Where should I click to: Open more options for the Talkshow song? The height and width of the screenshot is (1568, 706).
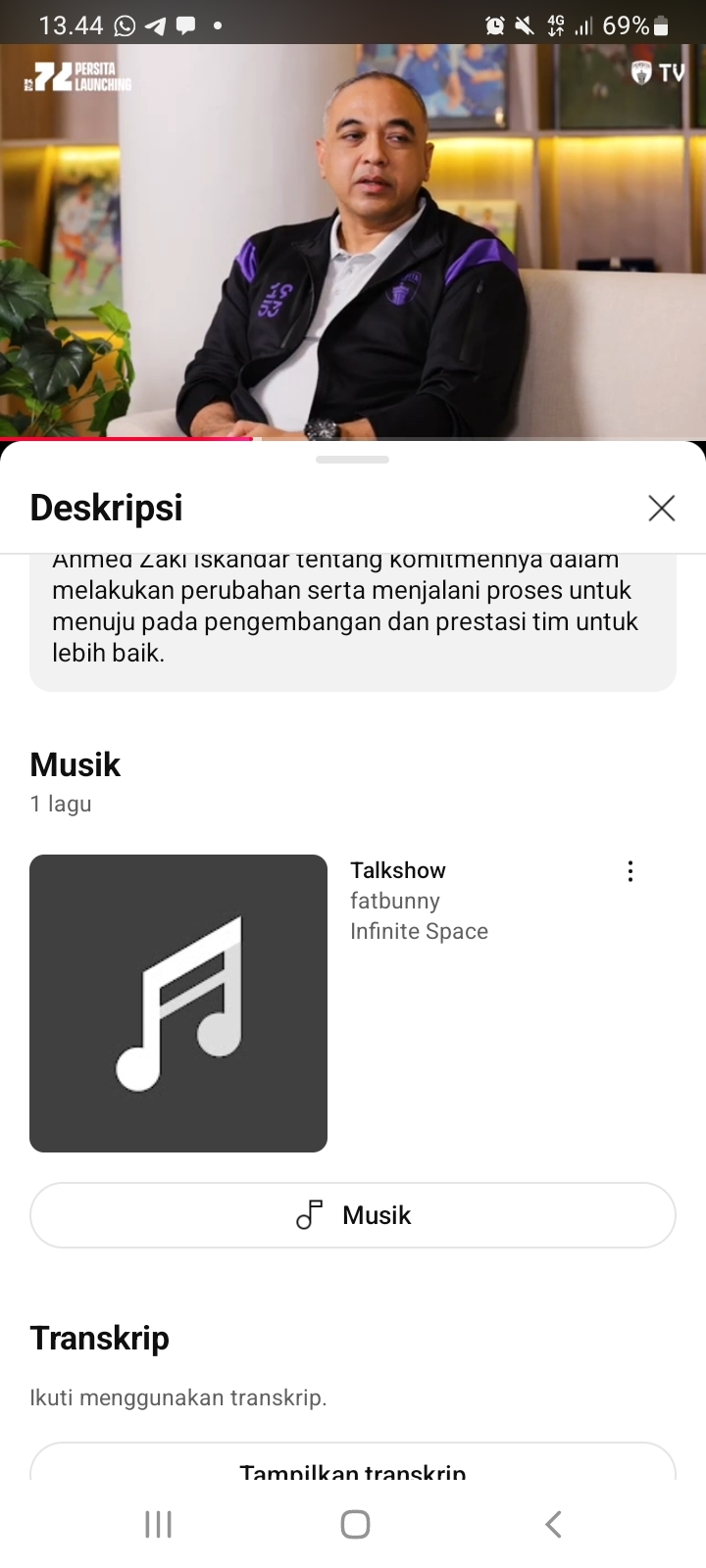(630, 871)
